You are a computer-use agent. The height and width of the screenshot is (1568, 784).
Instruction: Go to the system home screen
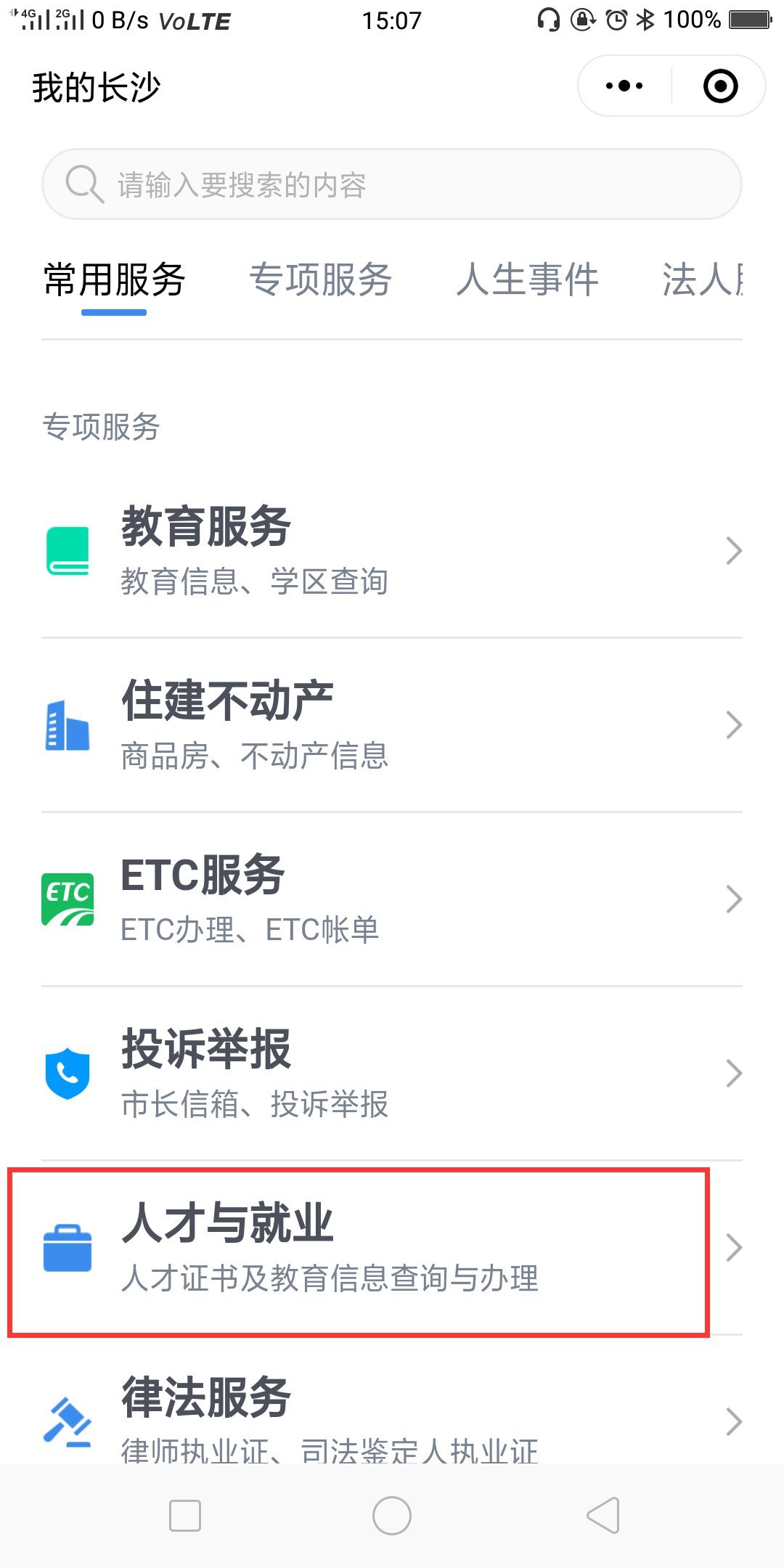[392, 1516]
